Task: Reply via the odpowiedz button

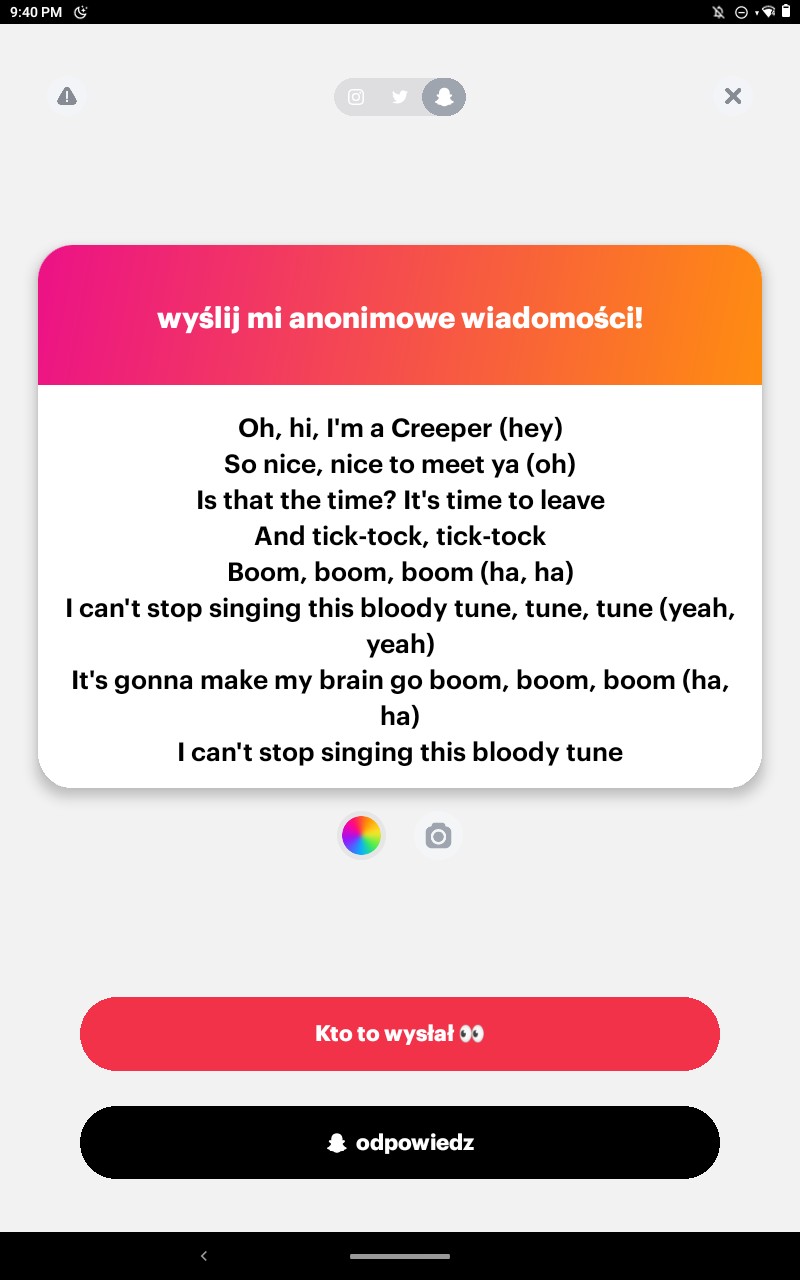Action: pyautogui.click(x=400, y=1142)
